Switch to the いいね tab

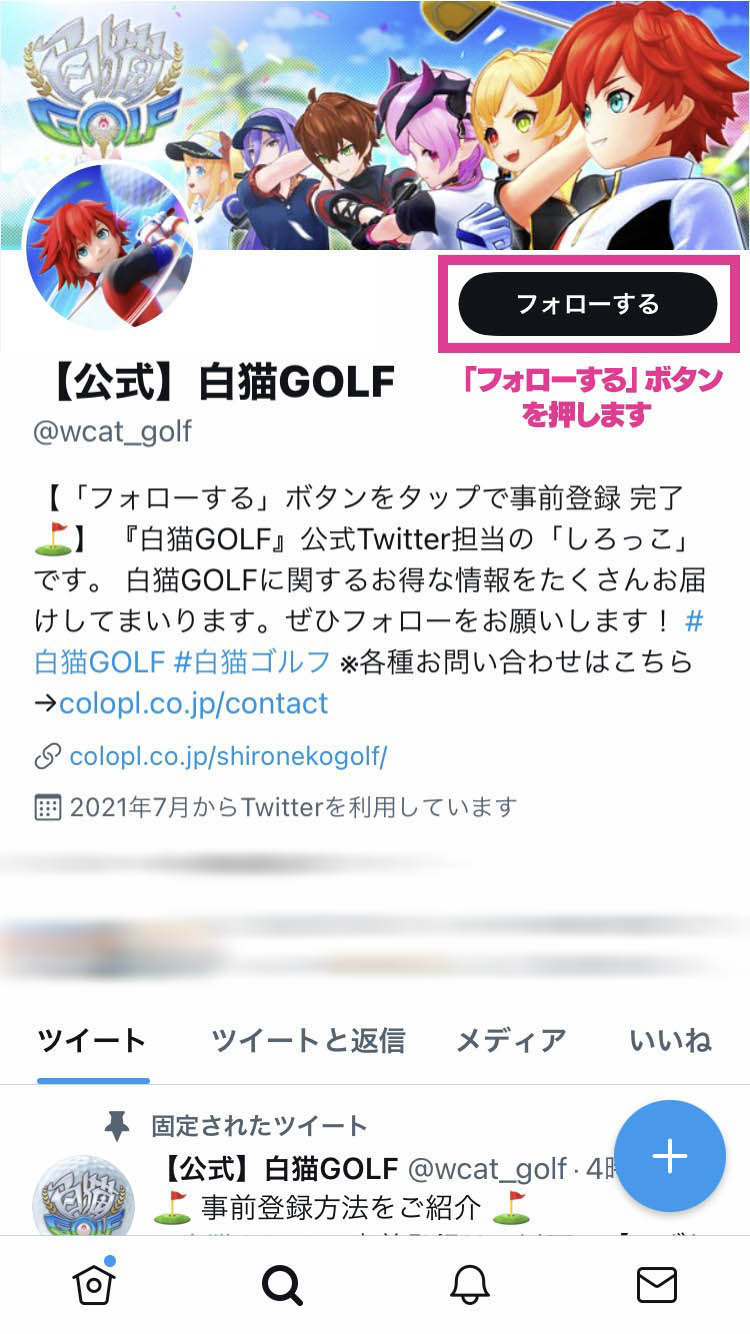click(x=670, y=1040)
